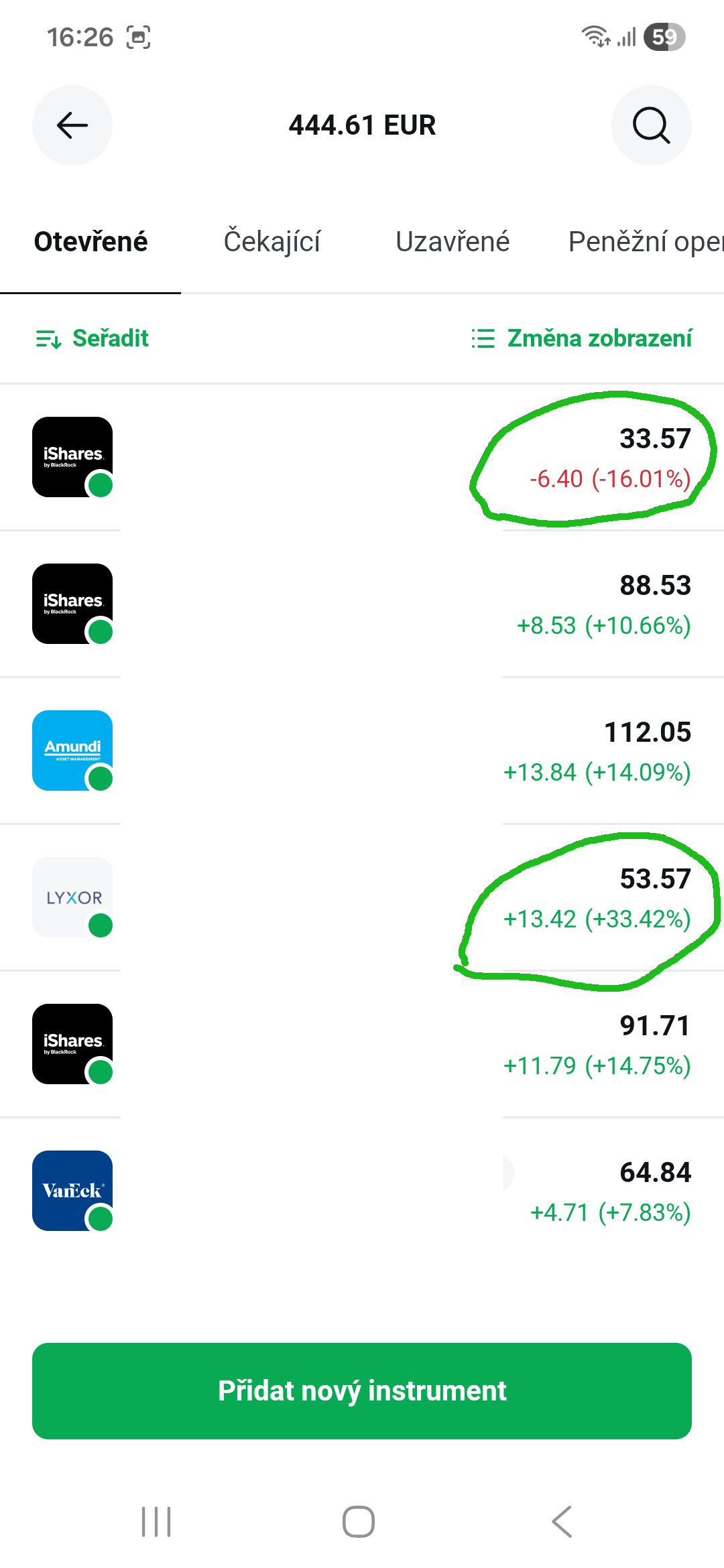Select the Otevřené tab

pos(90,242)
